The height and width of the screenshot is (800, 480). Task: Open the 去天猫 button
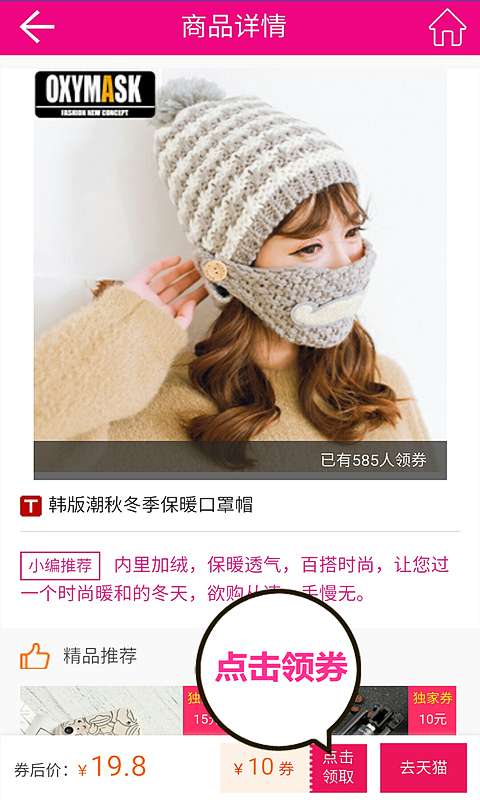(x=423, y=767)
